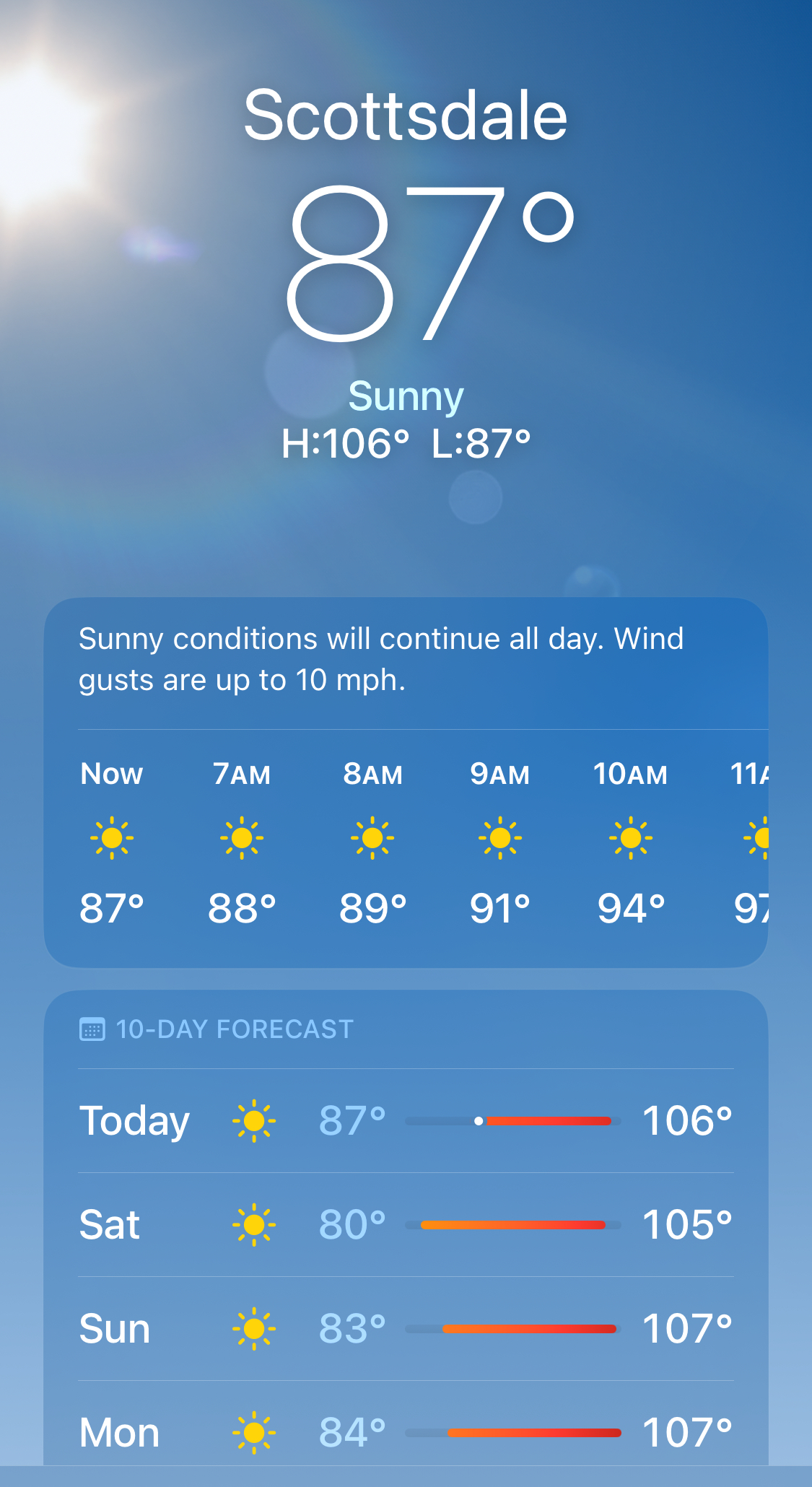
Task: Open Today's forecast row
Action: click(x=406, y=1121)
